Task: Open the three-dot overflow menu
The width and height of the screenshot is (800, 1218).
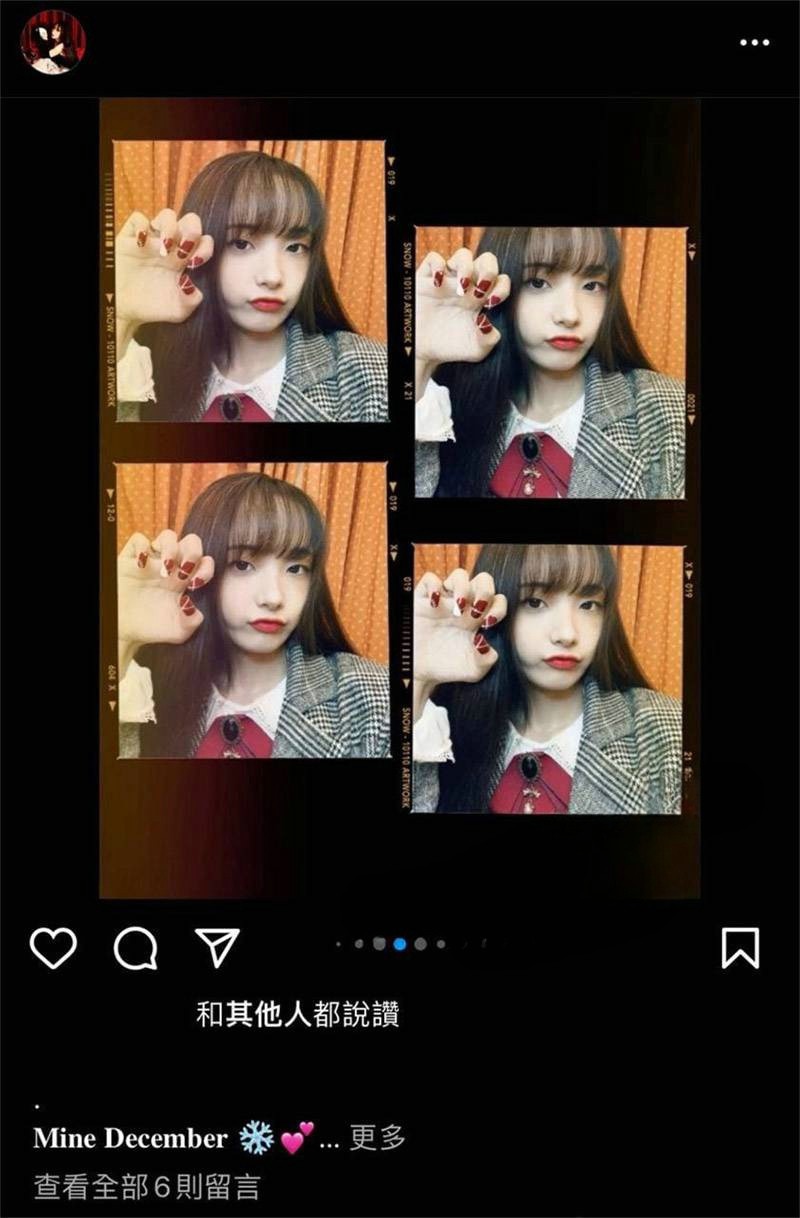Action: [755, 42]
